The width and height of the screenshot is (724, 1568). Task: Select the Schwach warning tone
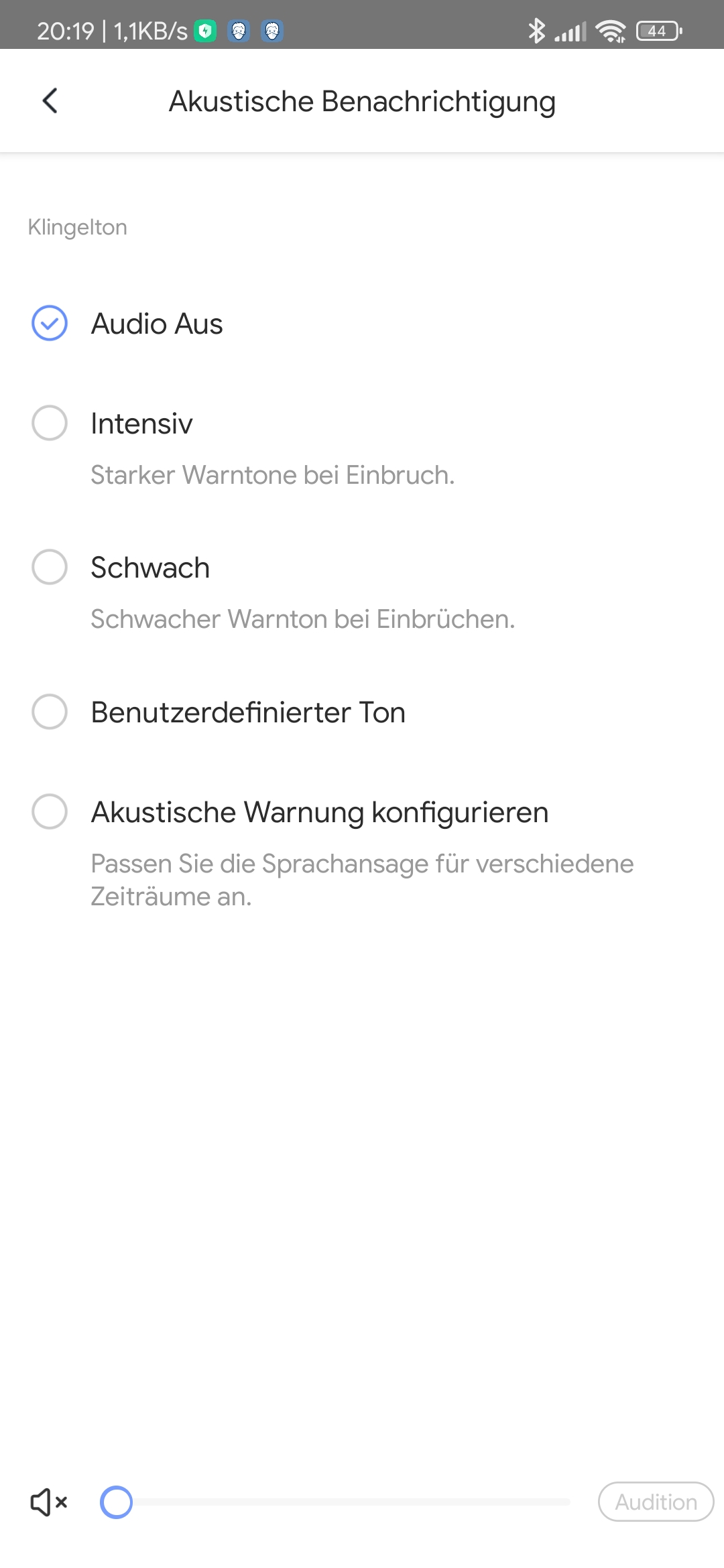[50, 567]
